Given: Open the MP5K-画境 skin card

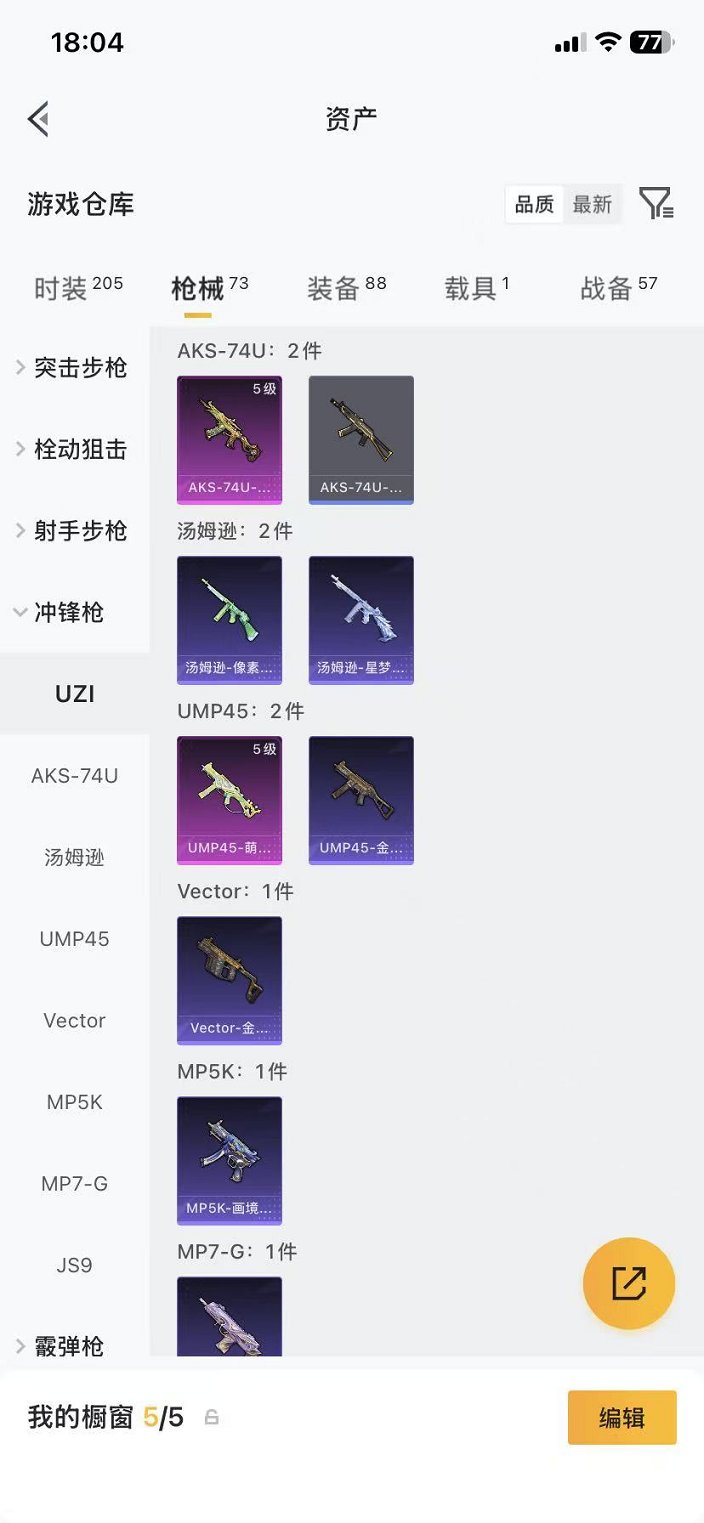Looking at the screenshot, I should (229, 1160).
